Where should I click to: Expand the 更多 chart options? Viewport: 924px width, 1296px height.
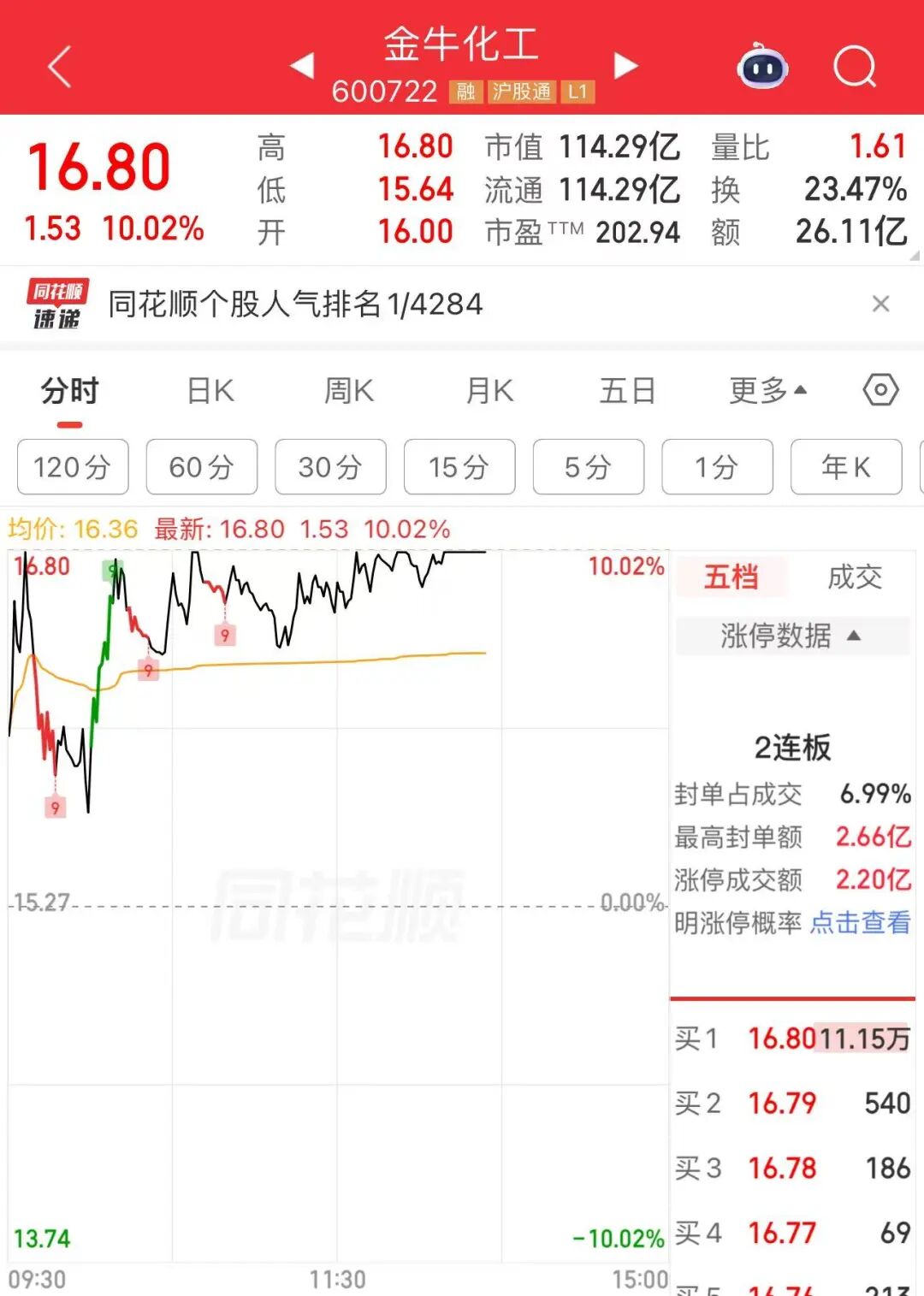[x=767, y=391]
